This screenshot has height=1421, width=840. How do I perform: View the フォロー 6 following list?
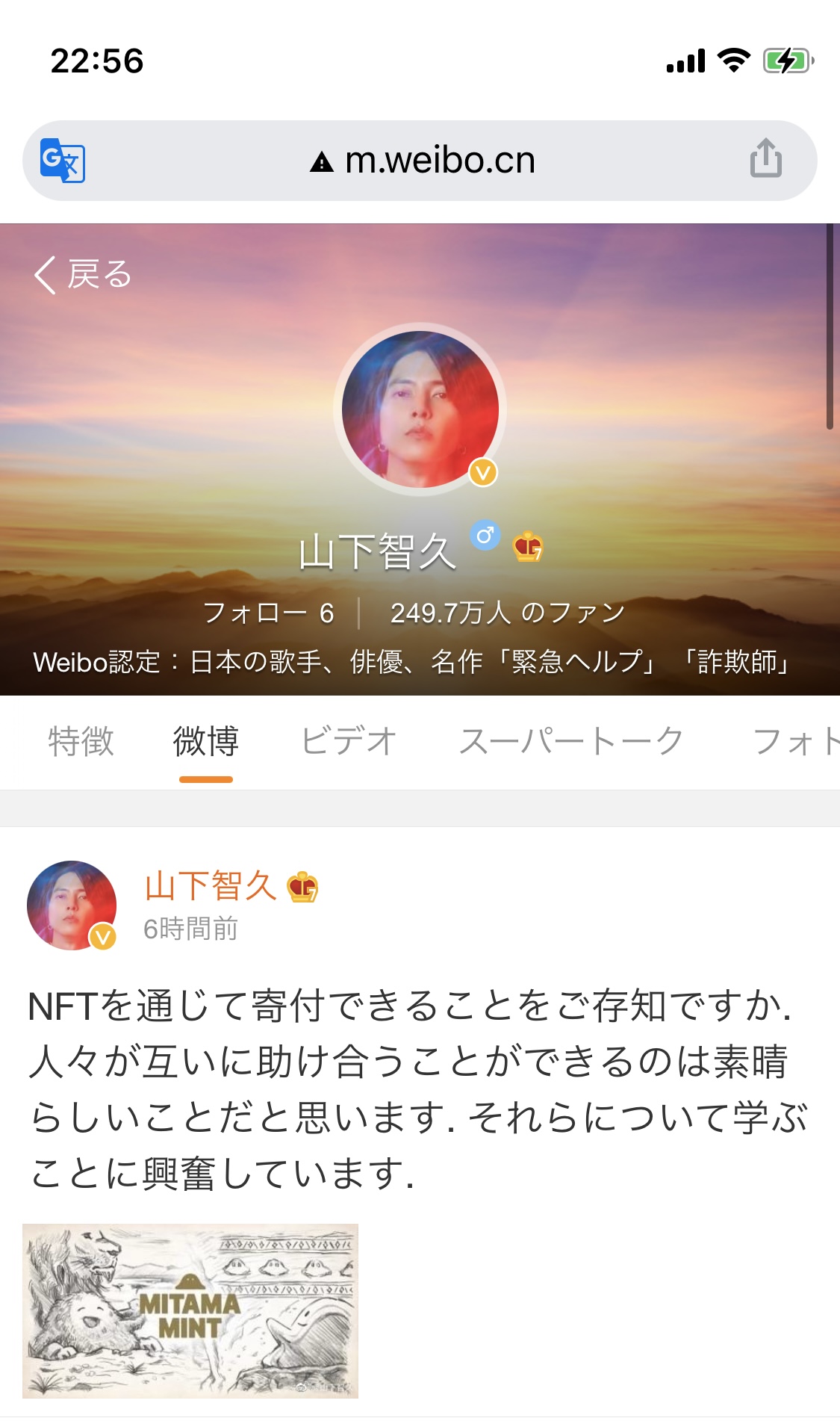[269, 613]
